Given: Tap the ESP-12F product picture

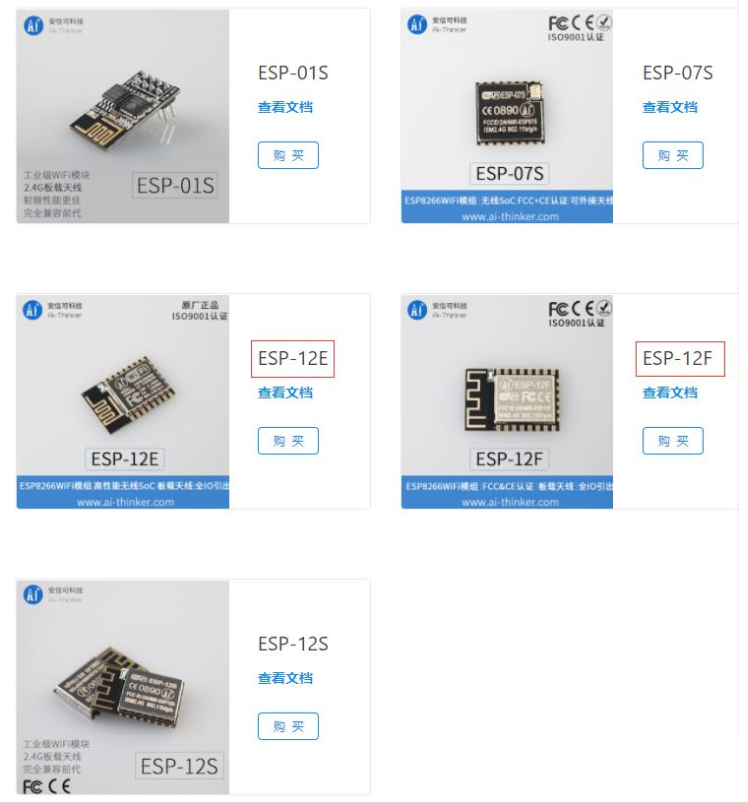Looking at the screenshot, I should pyautogui.click(x=507, y=401).
